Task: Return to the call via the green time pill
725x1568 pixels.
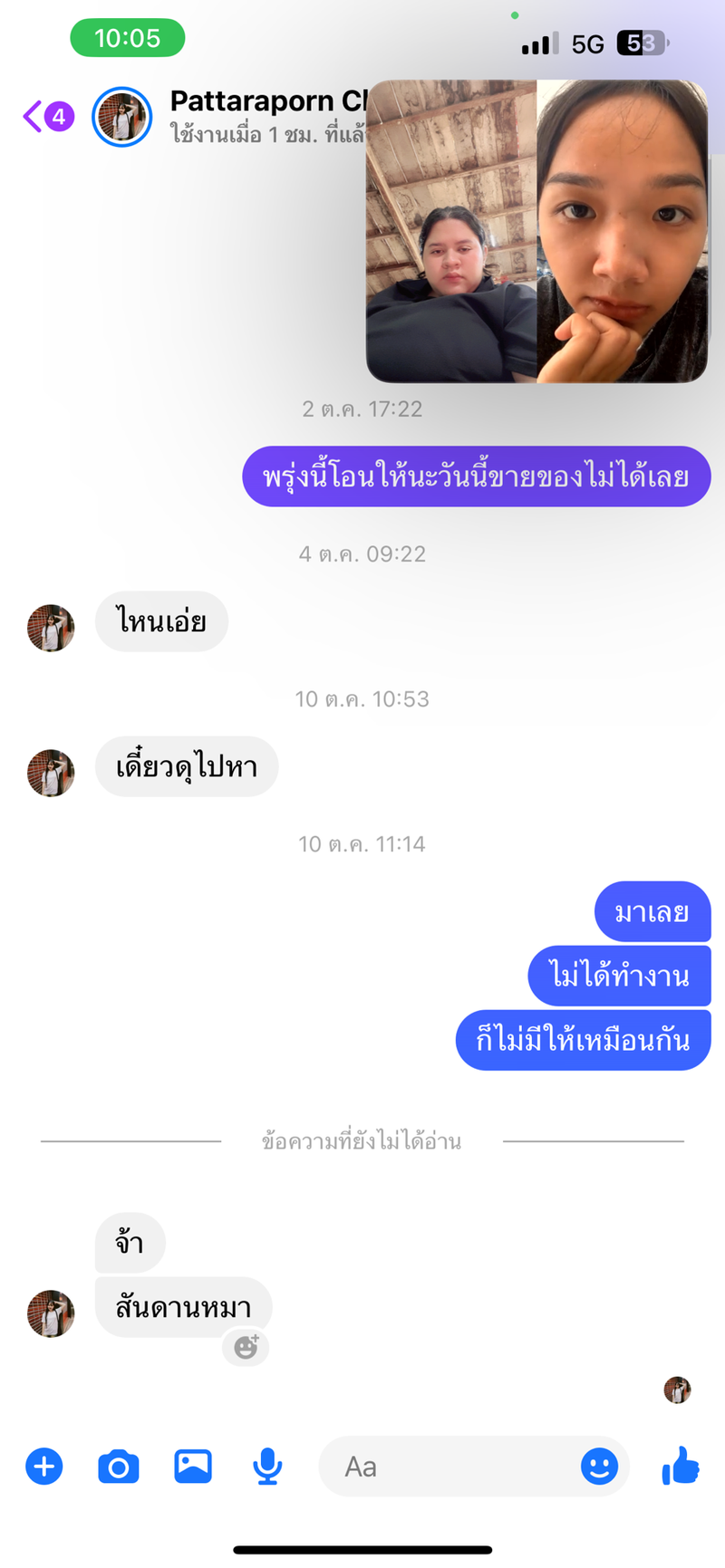Action: click(128, 38)
